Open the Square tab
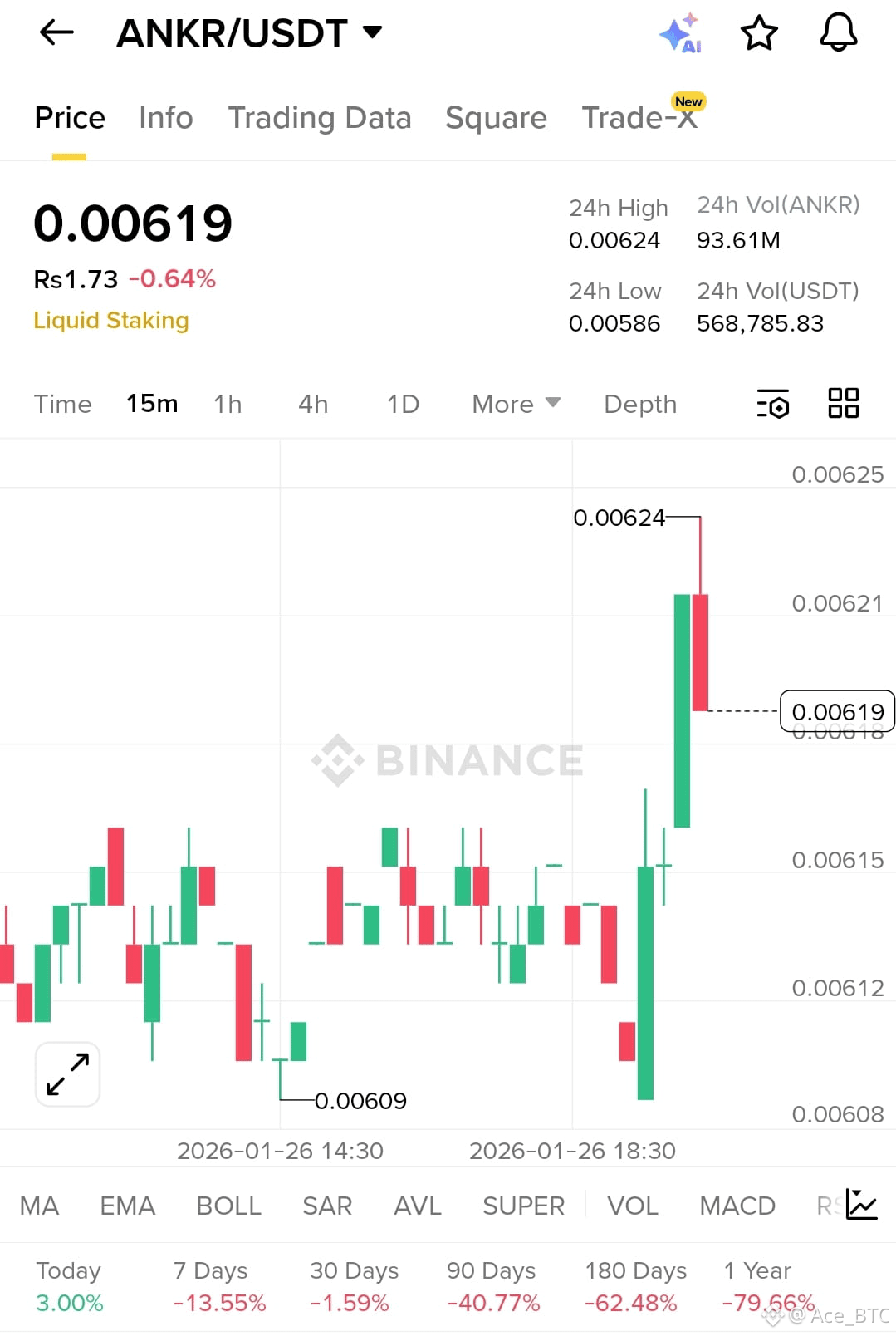896x1336 pixels. coord(495,118)
